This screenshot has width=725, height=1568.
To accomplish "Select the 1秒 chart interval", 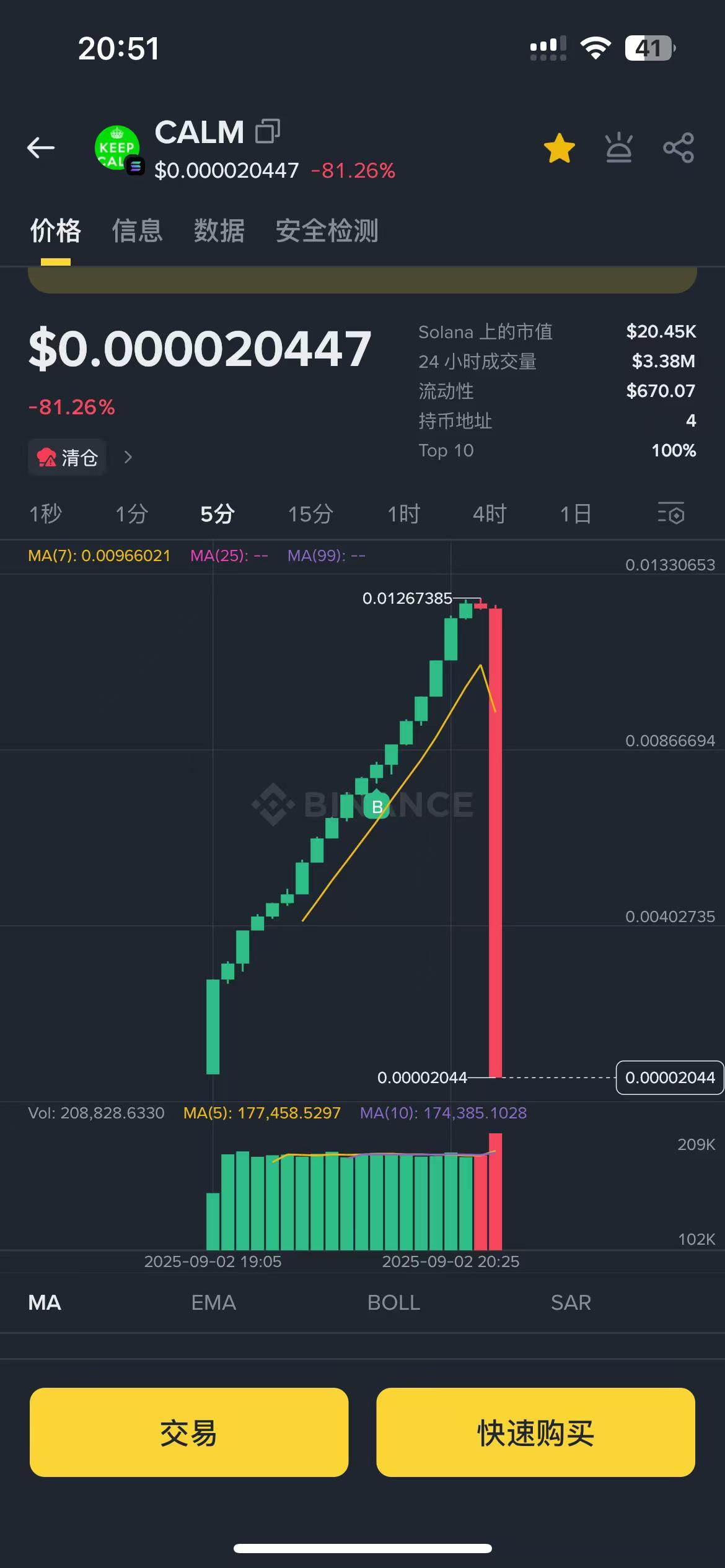I will coord(45,514).
